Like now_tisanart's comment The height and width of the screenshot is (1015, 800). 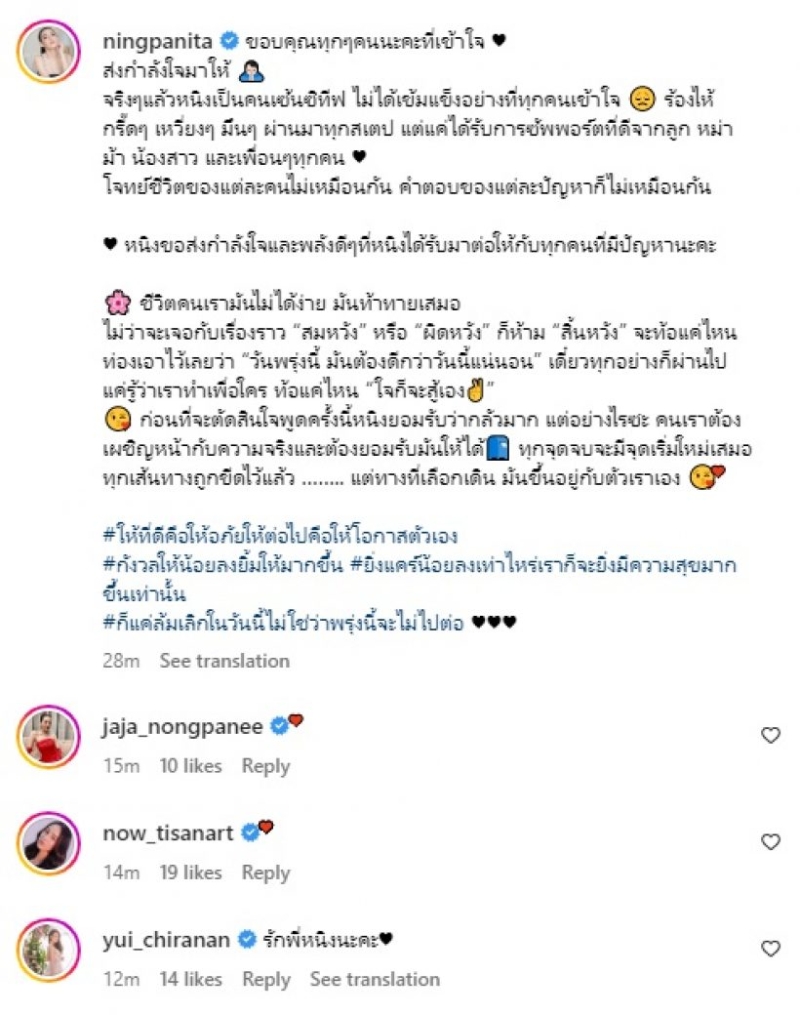pyautogui.click(x=770, y=842)
